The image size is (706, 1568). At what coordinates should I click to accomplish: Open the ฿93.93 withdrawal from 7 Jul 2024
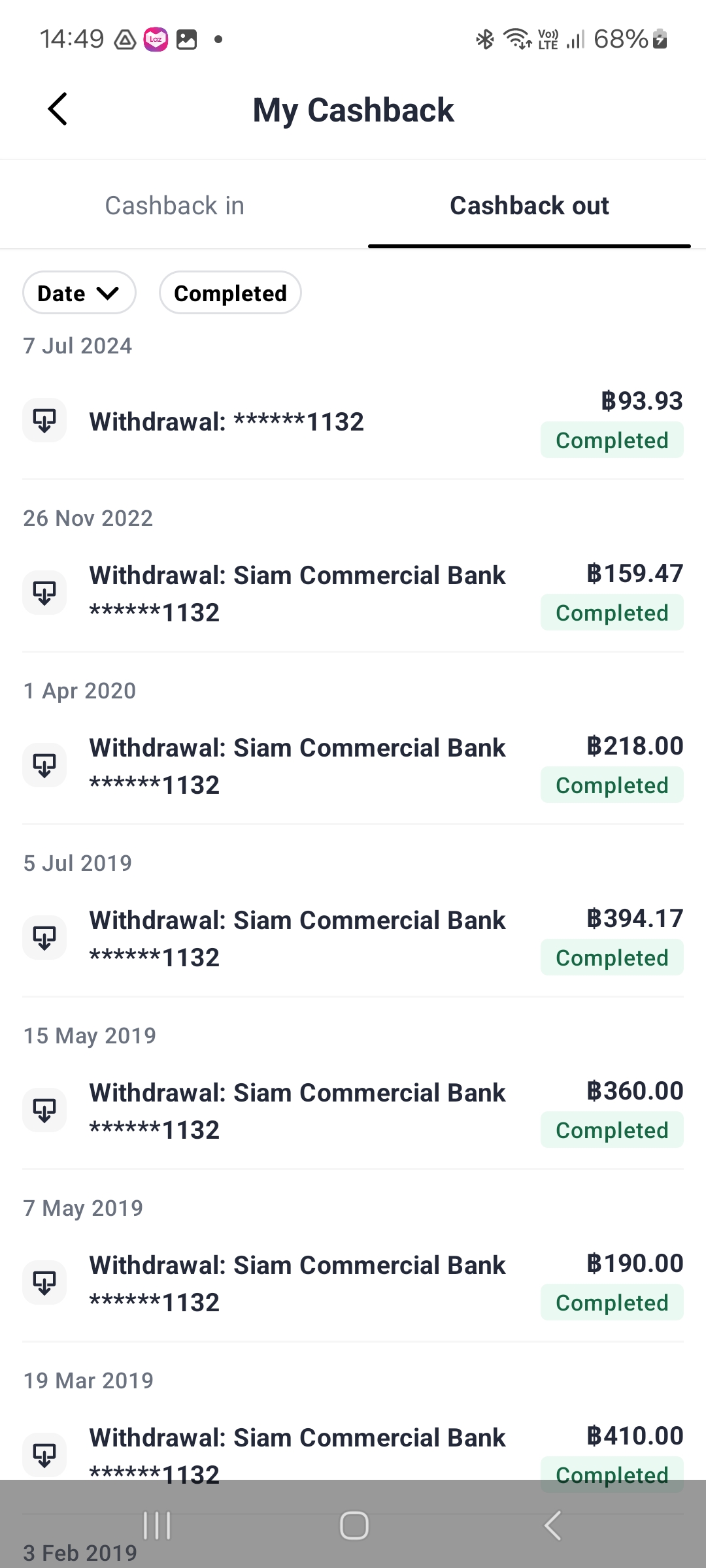tap(353, 421)
